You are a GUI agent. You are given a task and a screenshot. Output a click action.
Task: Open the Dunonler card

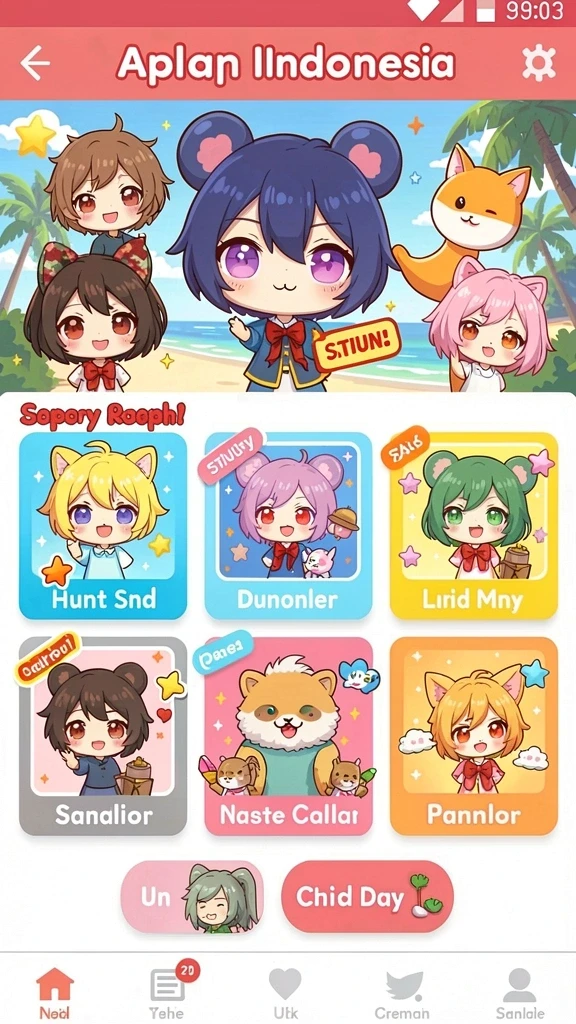(288, 526)
